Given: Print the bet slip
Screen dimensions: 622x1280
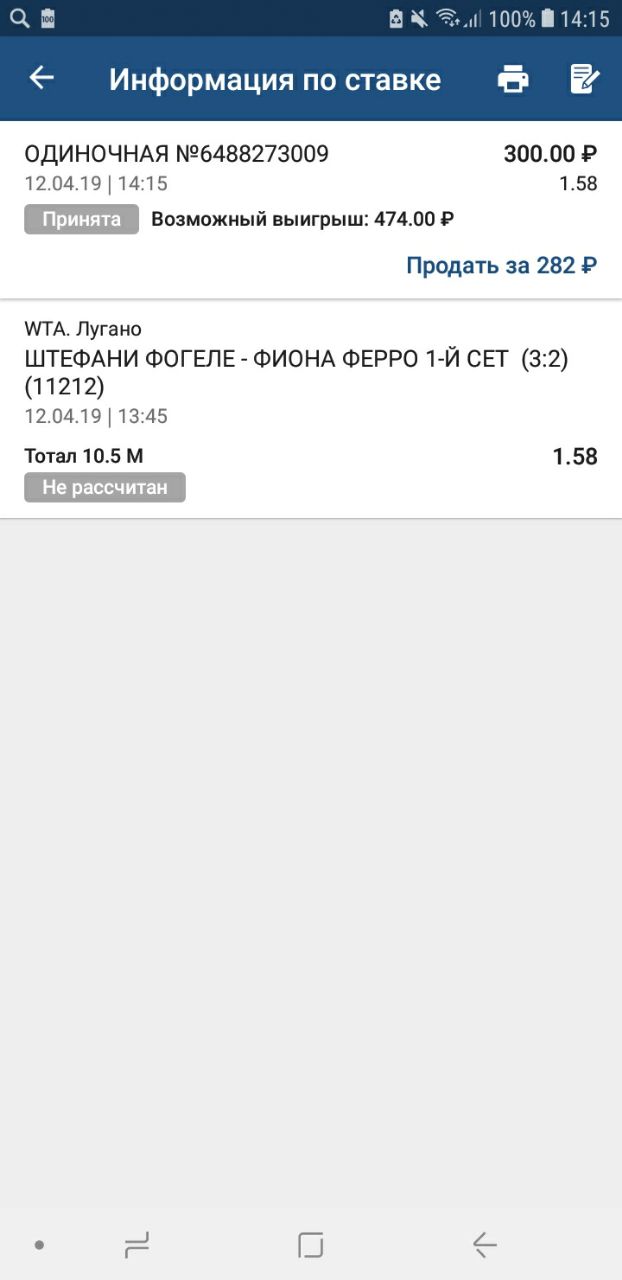Looking at the screenshot, I should pos(513,79).
